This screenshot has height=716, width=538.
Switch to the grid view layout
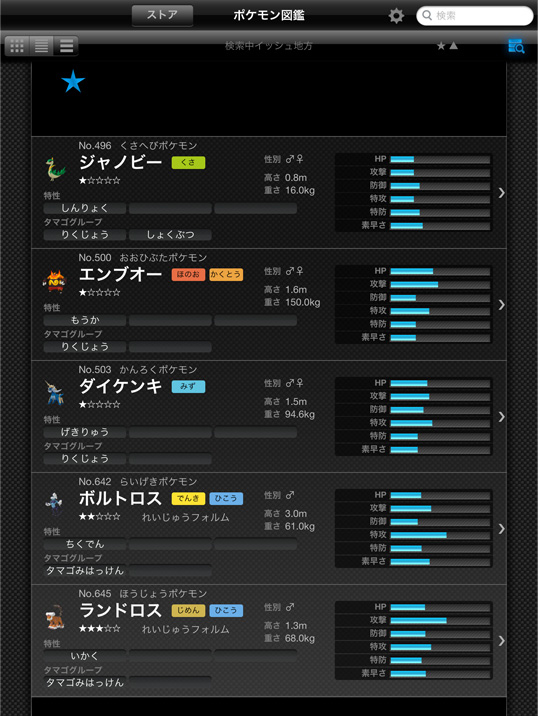click(x=17, y=46)
